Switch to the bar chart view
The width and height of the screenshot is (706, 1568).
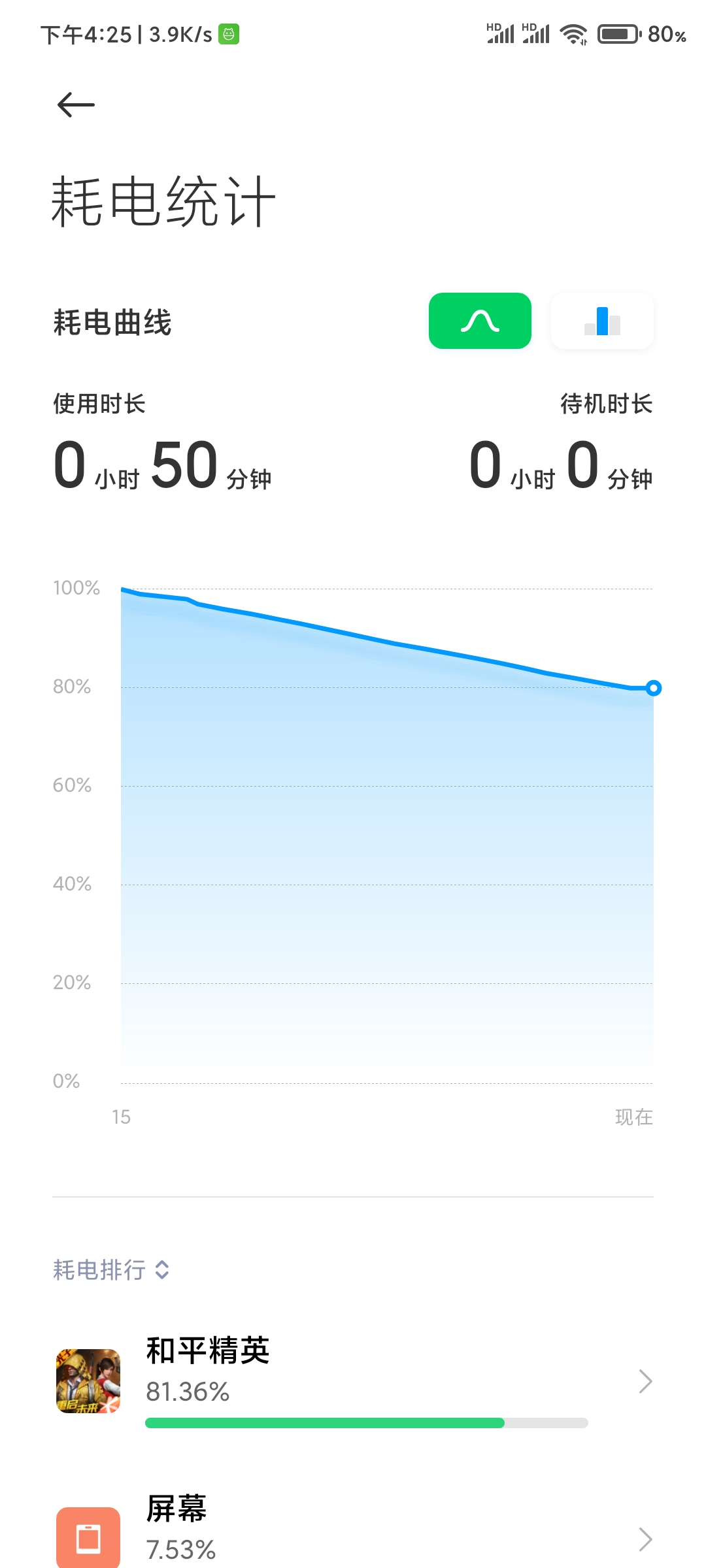pyautogui.click(x=602, y=321)
